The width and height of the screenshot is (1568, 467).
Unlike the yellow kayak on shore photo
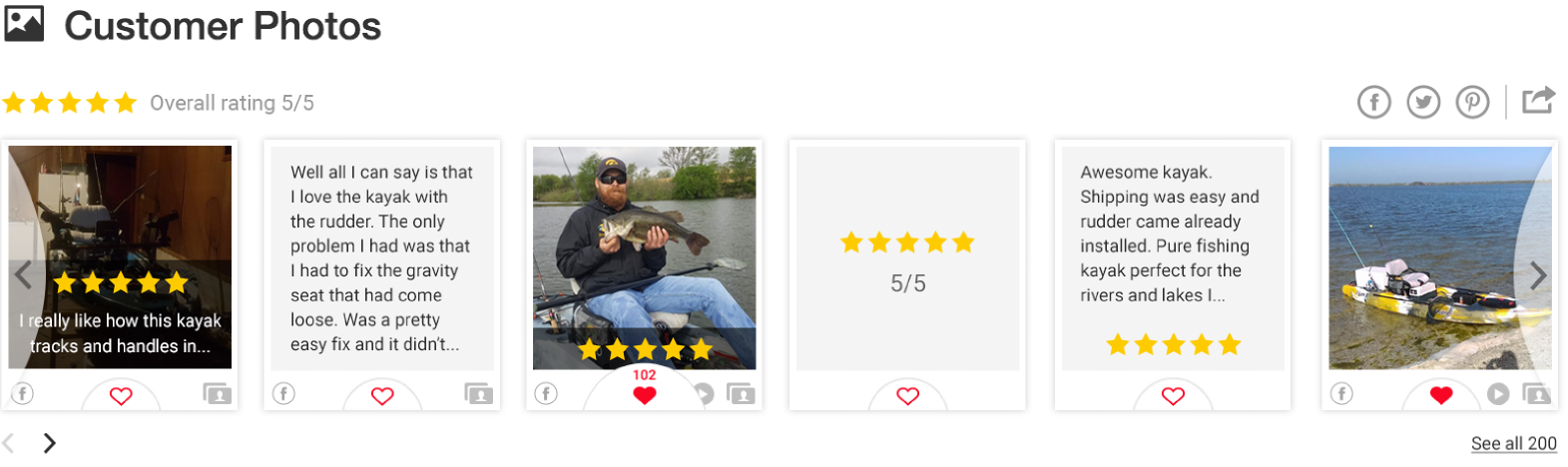[1440, 396]
